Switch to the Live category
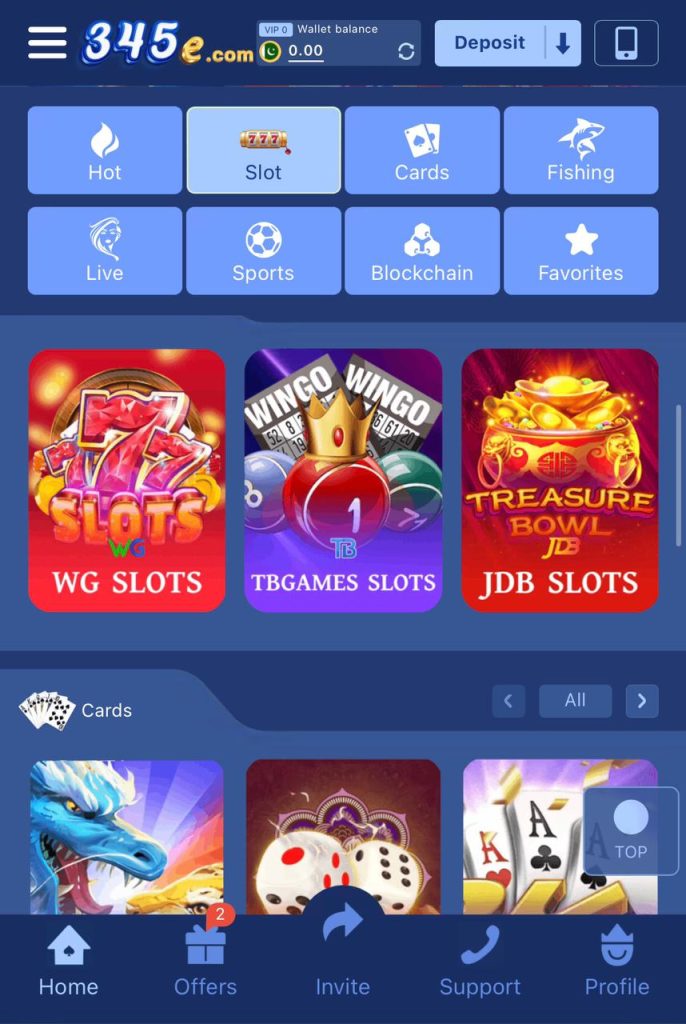The width and height of the screenshot is (686, 1024). coord(105,251)
